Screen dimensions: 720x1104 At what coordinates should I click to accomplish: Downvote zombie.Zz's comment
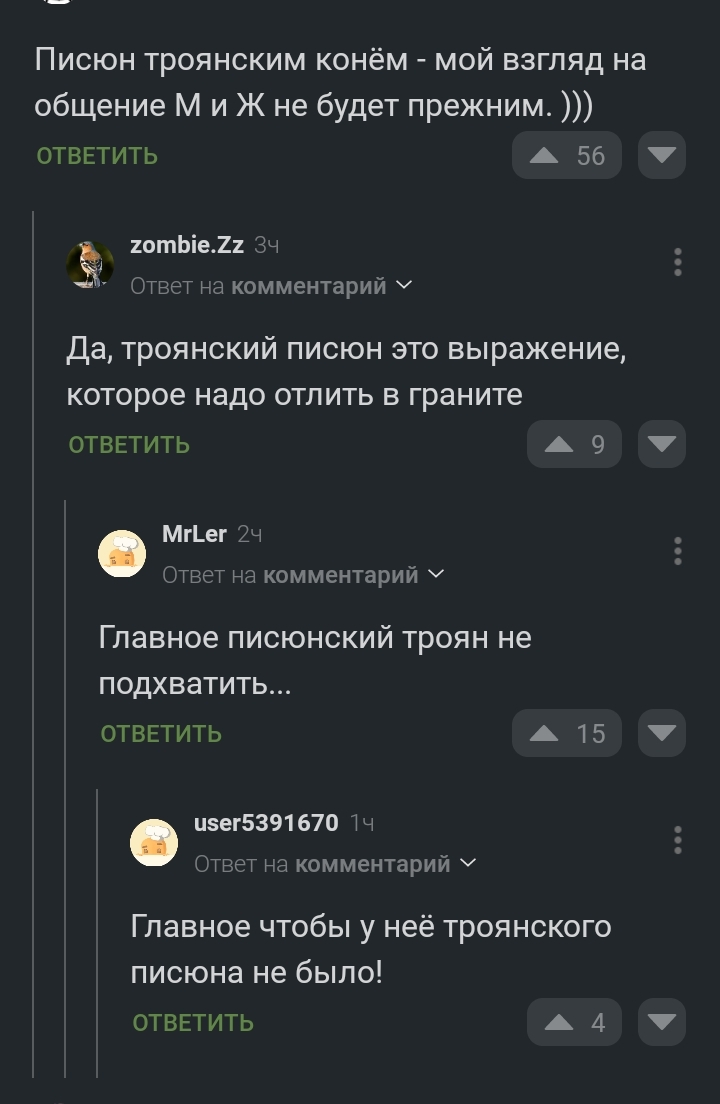[x=661, y=445]
